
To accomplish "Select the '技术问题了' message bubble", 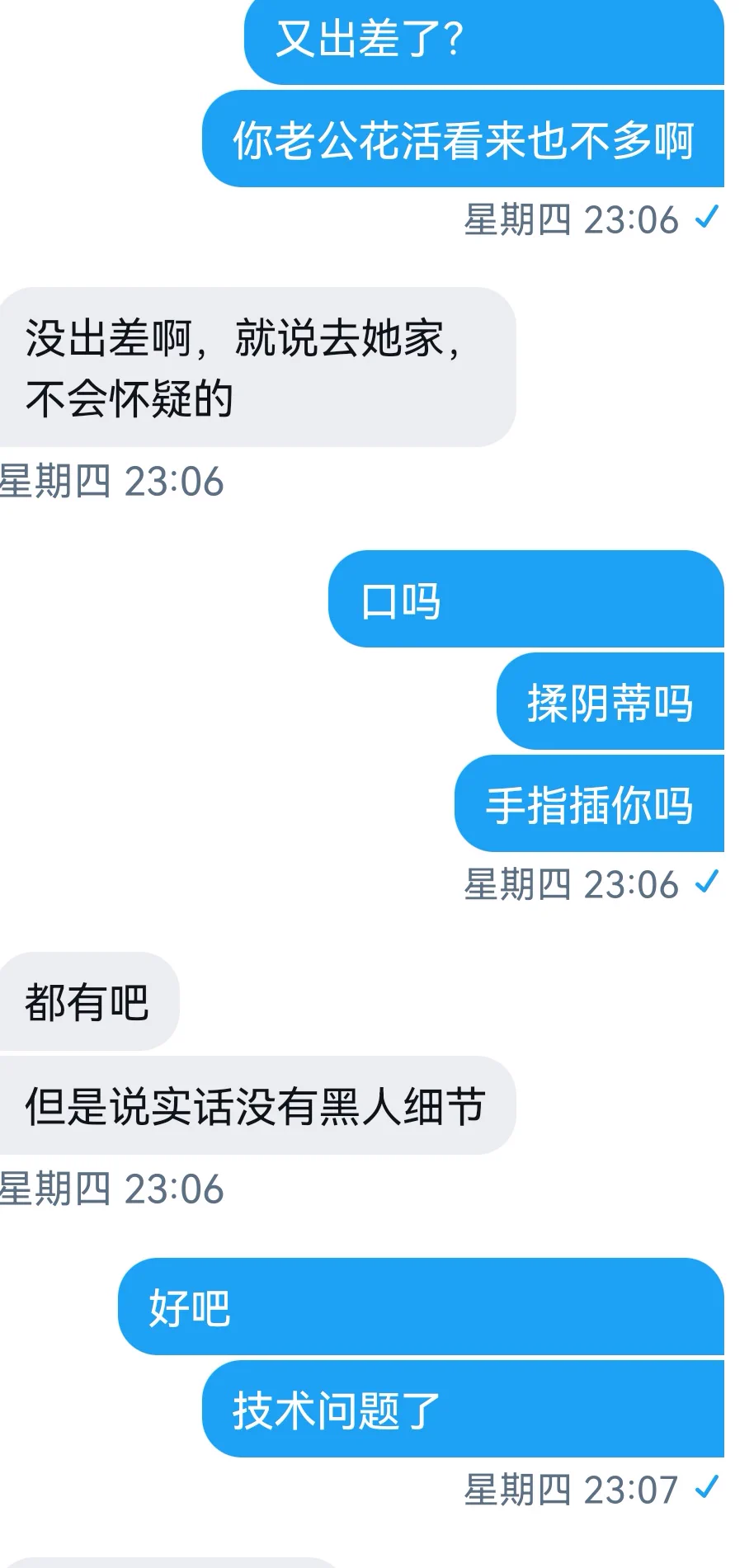I will [x=462, y=1410].
